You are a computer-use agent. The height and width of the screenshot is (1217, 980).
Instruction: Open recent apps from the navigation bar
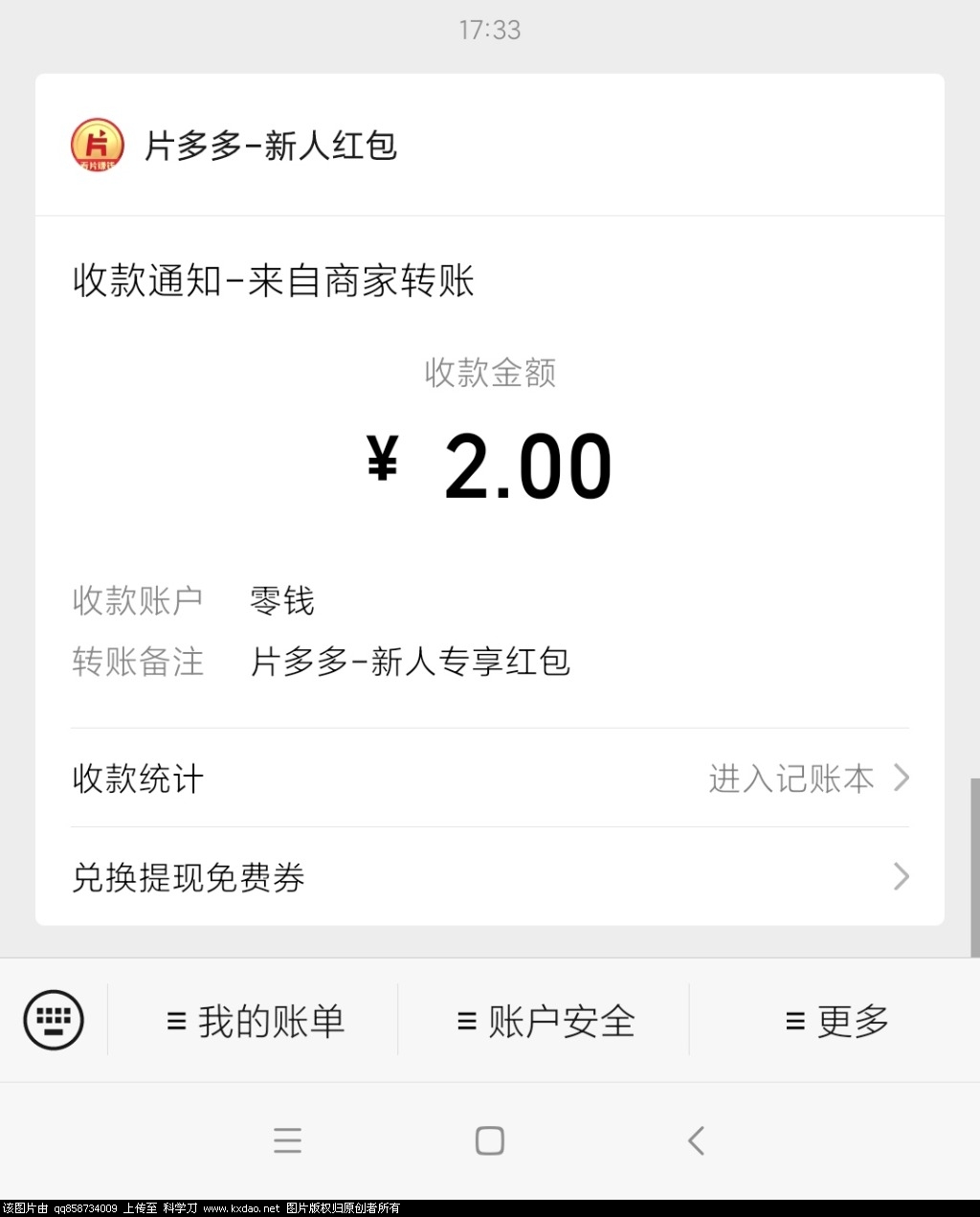pos(287,1140)
